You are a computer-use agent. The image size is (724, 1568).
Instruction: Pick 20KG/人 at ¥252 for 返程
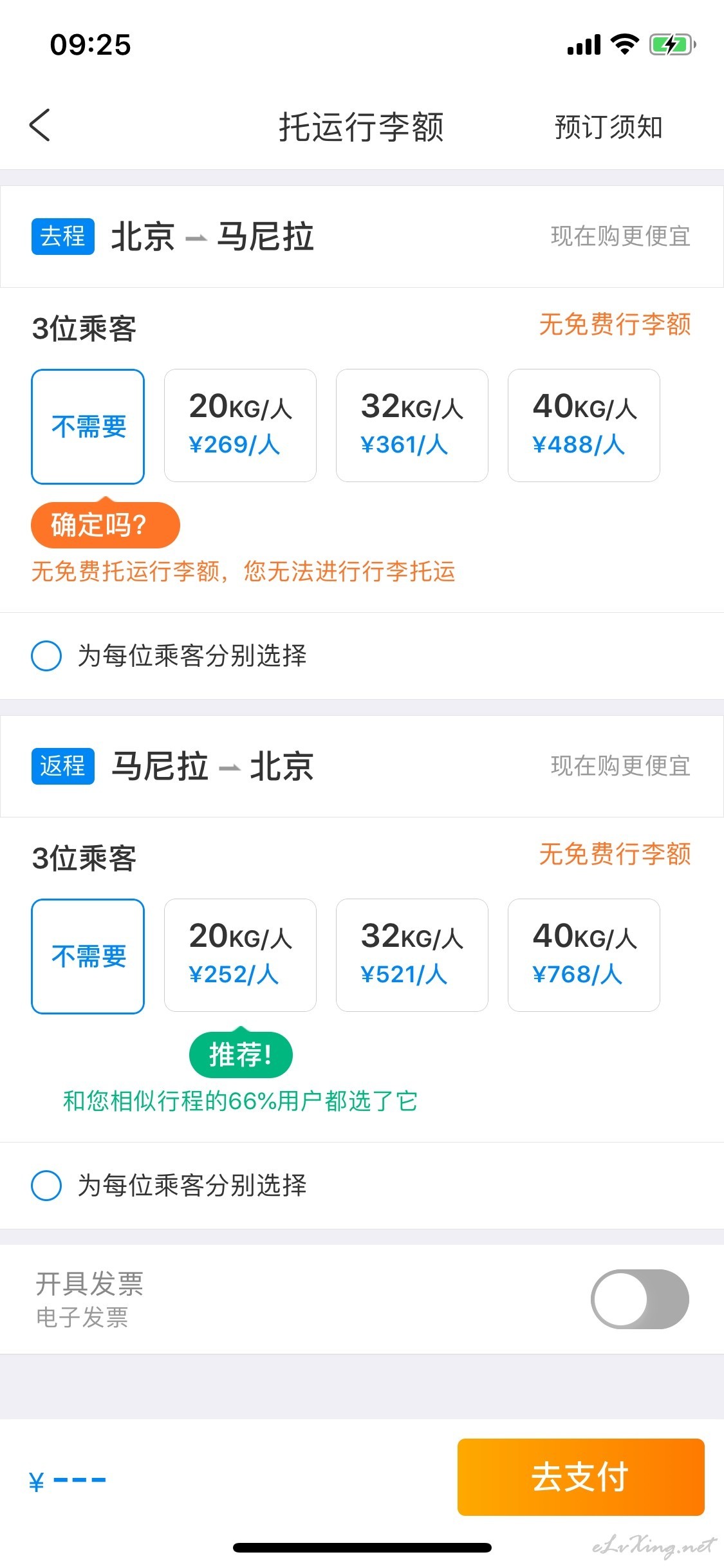click(x=240, y=955)
